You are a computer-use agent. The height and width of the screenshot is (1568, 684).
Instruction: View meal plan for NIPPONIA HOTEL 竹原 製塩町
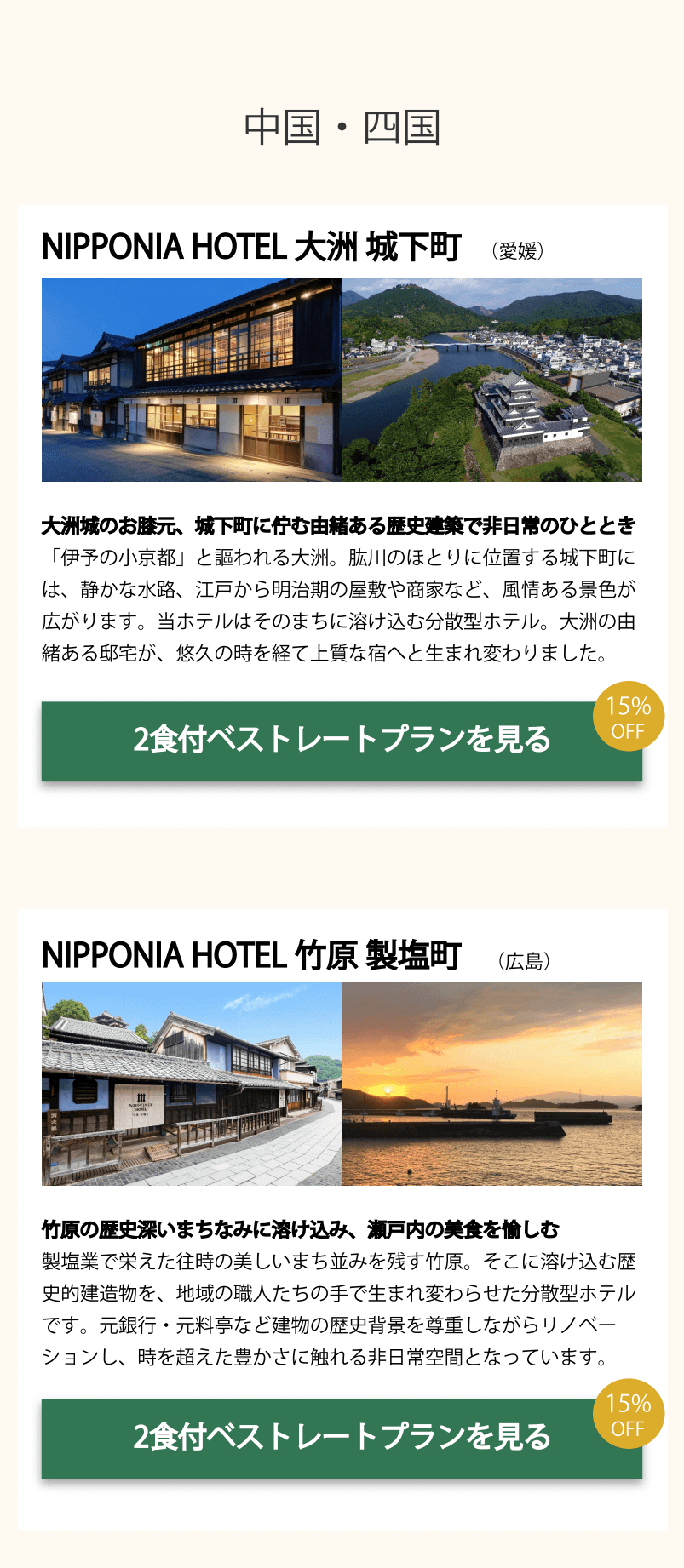point(342,1438)
